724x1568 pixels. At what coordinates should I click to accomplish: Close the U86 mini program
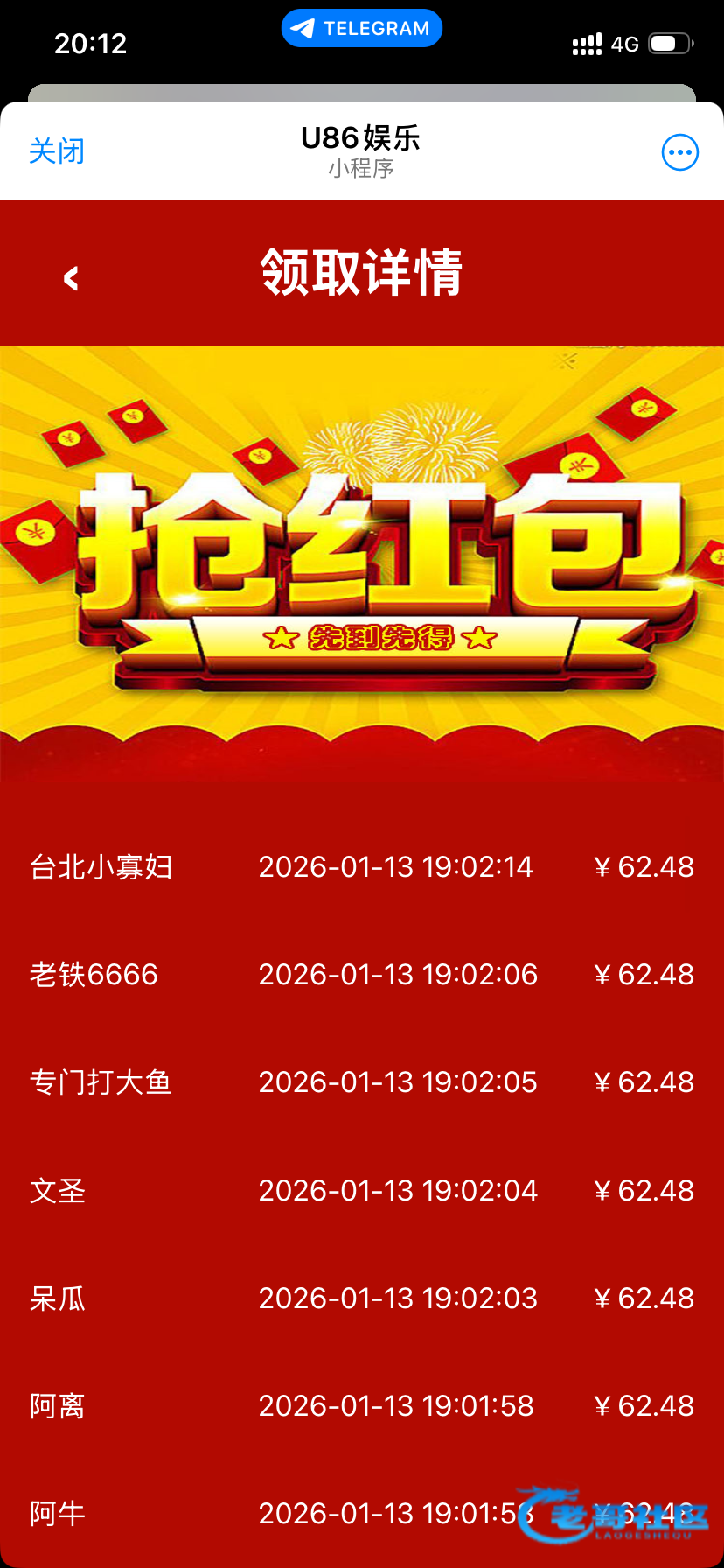(57, 151)
